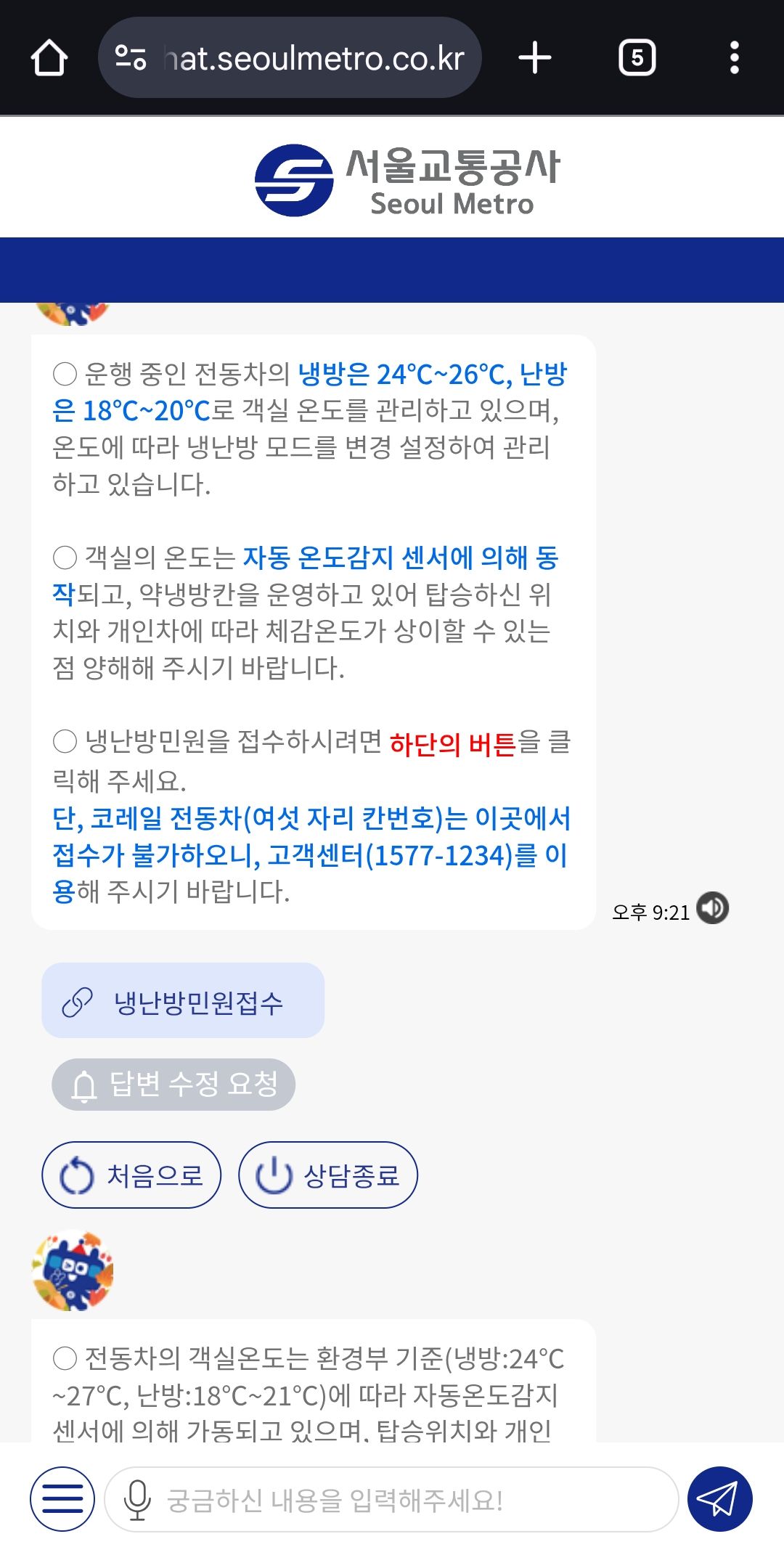Viewport: 784px width, 1547px height.
Task: Focus the 궁금하신 내용을 입력해주세요 field
Action: [407, 1500]
